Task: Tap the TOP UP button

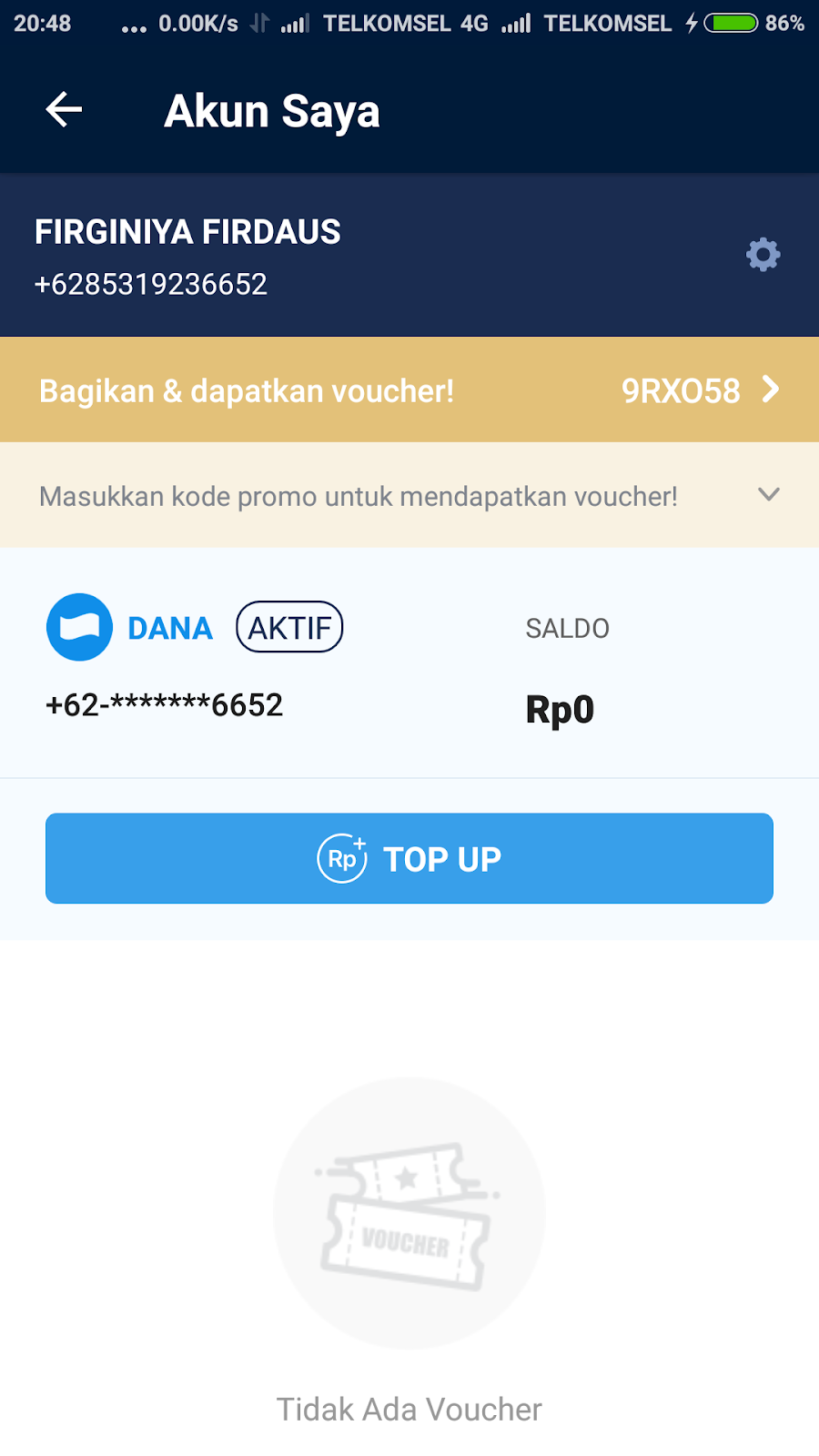Action: pos(409,858)
